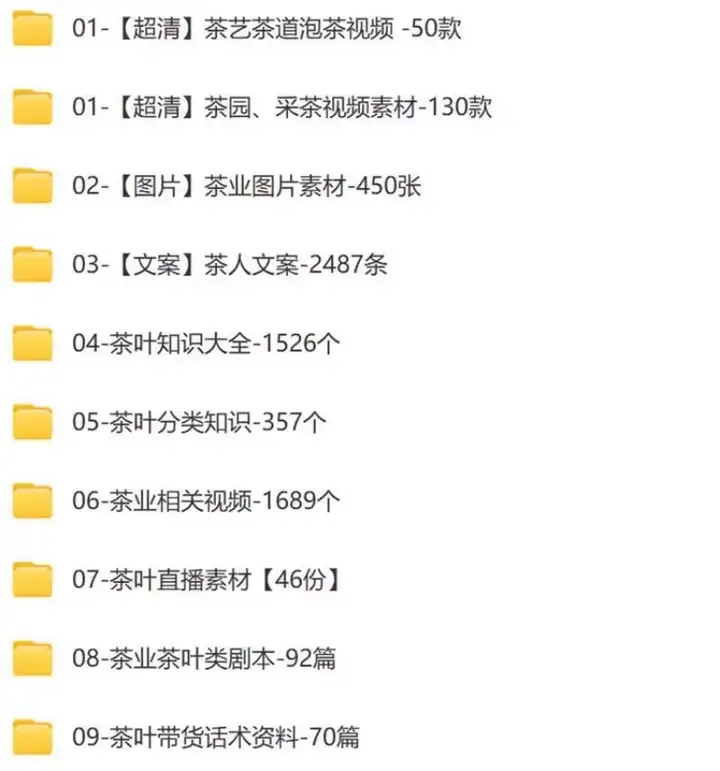Image resolution: width=720 pixels, height=771 pixels.
Task: Click the folder icon for 茶叶分类知识-357个
Action: [33, 421]
